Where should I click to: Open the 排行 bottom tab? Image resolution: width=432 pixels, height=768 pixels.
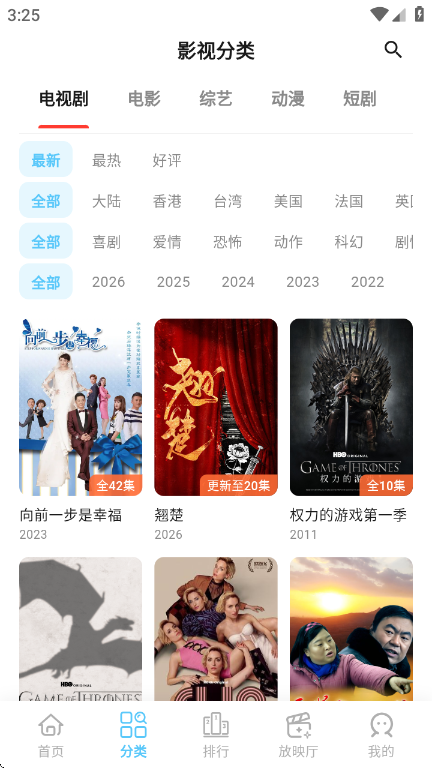pyautogui.click(x=216, y=735)
